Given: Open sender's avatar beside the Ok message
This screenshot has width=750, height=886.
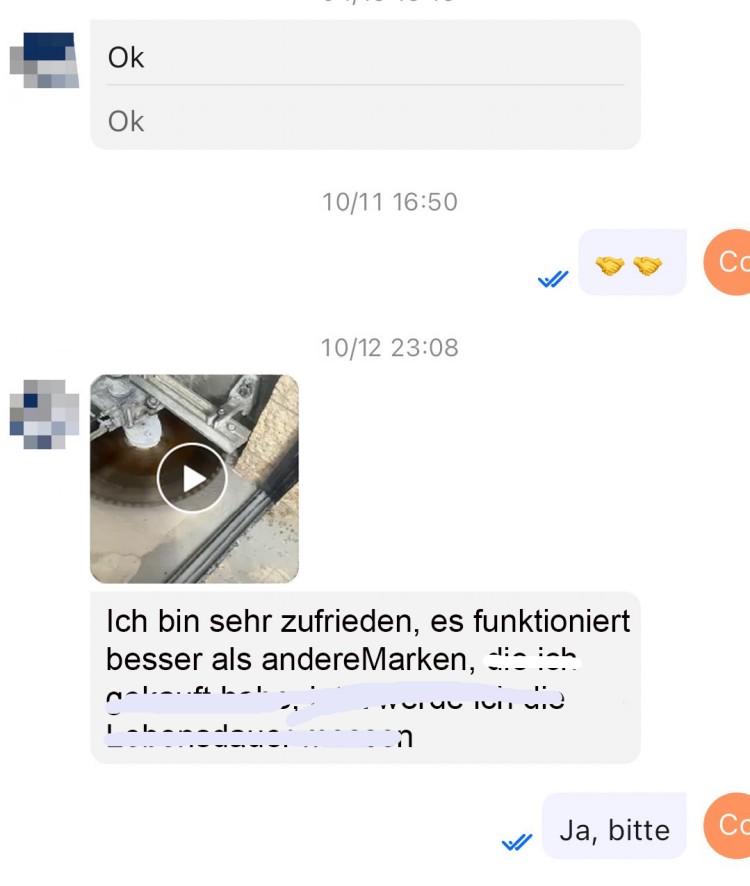Looking at the screenshot, I should [x=43, y=59].
